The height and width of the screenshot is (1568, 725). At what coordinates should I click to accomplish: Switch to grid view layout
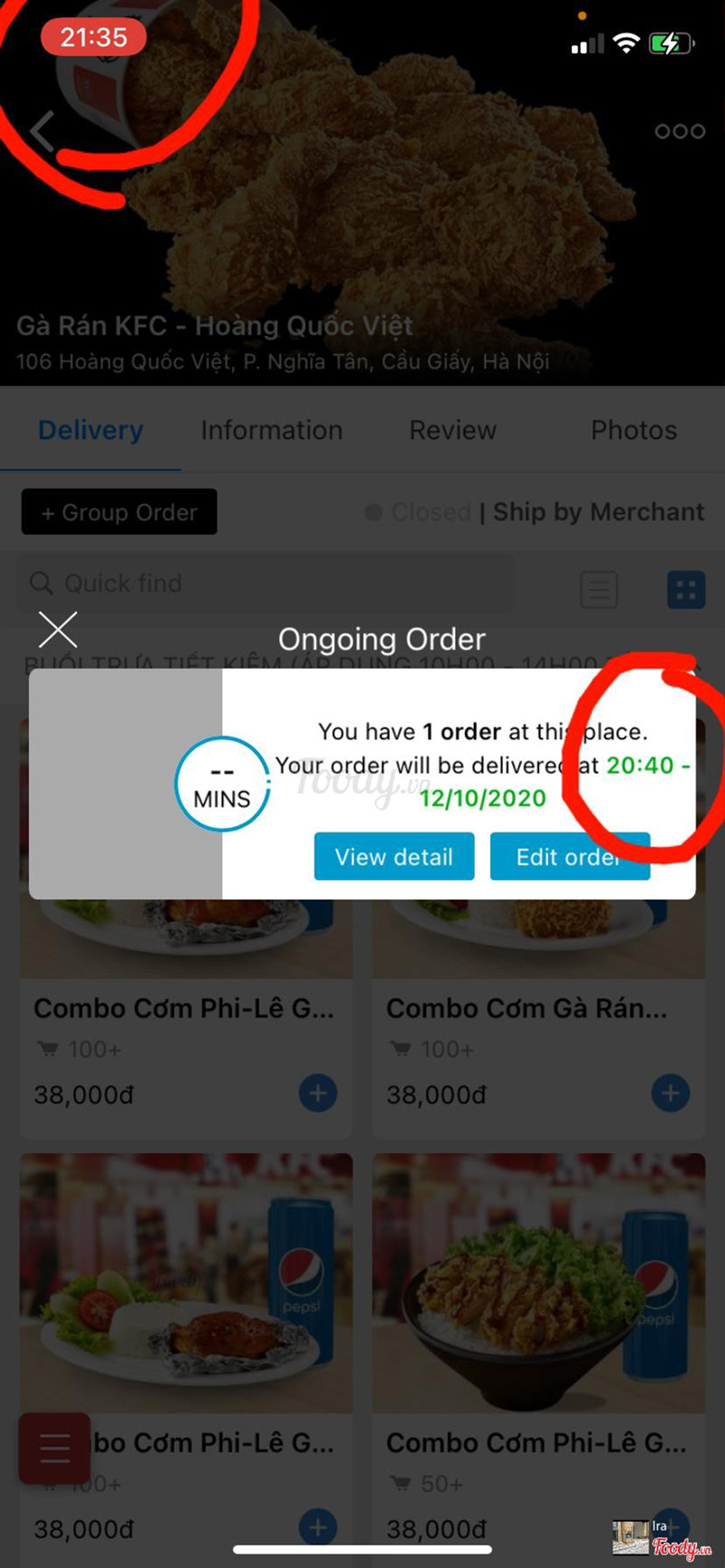[686, 591]
